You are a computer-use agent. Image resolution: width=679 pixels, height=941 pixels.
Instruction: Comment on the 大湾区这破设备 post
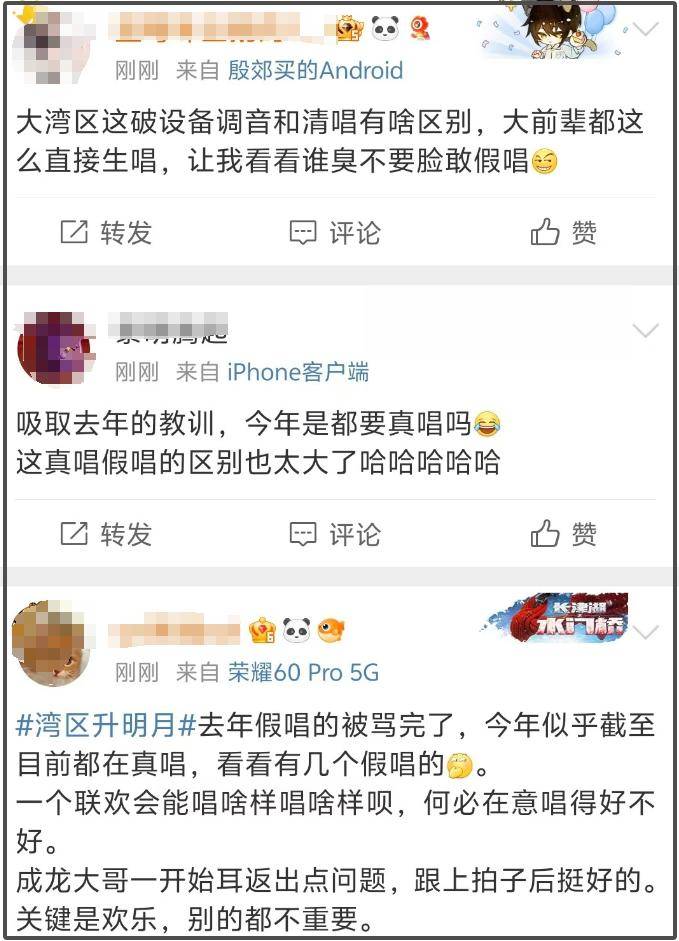tap(335, 233)
